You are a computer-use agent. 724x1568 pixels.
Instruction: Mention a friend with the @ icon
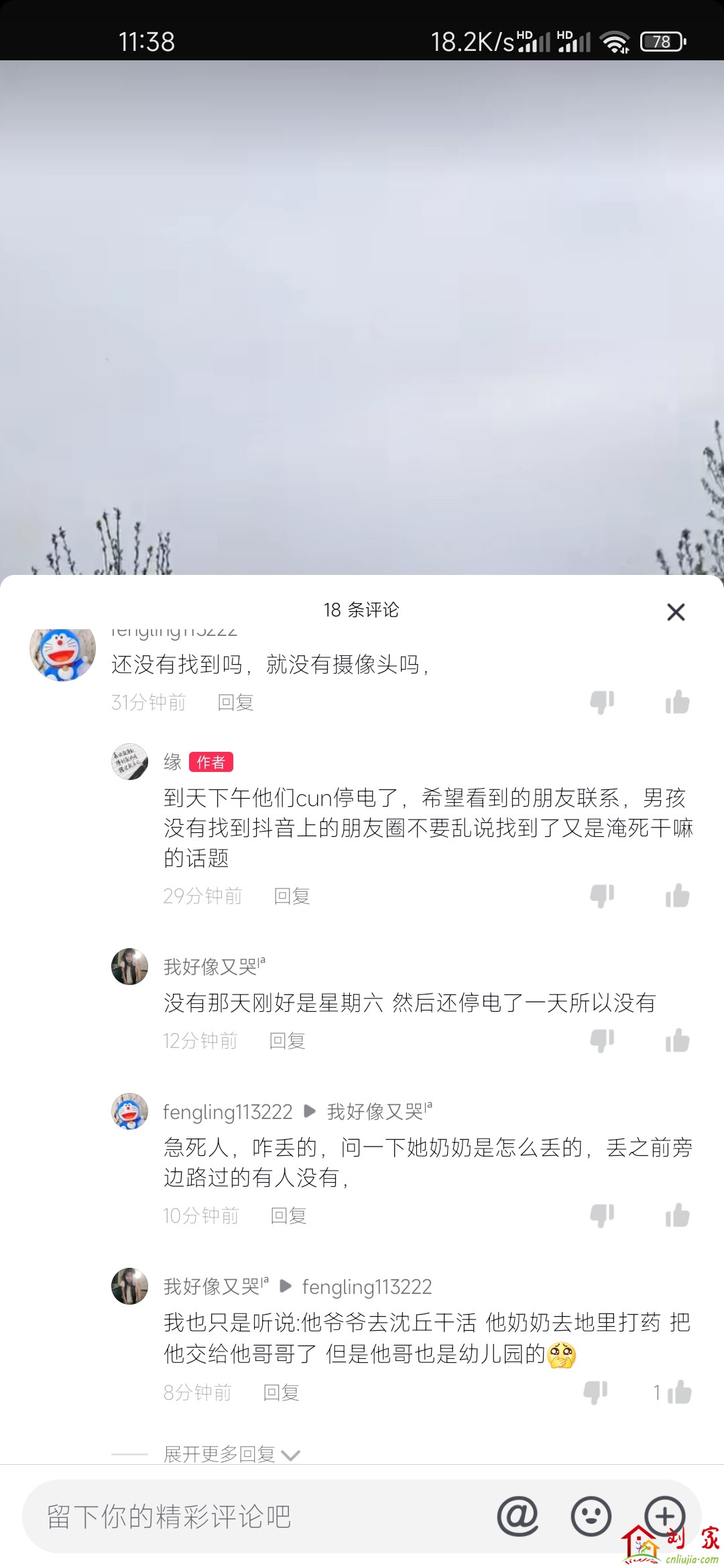pyautogui.click(x=518, y=1516)
